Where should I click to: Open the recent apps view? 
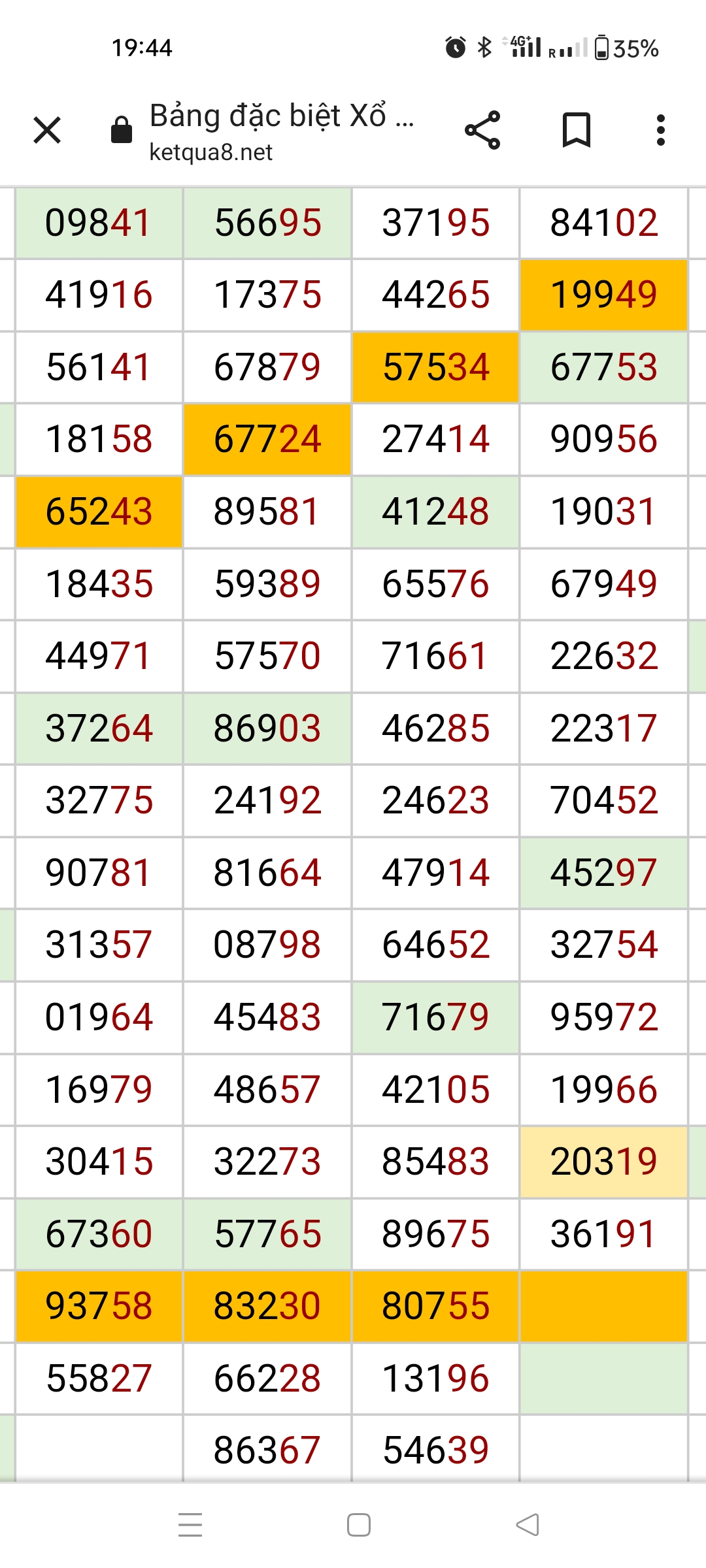click(x=190, y=1525)
